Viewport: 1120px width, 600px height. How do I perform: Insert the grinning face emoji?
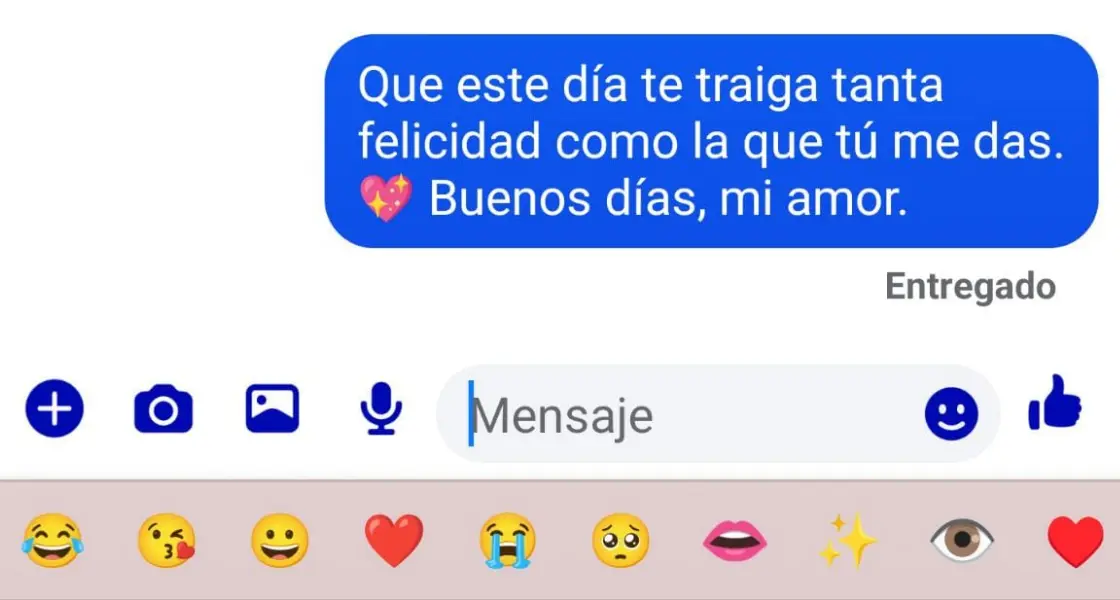point(279,542)
